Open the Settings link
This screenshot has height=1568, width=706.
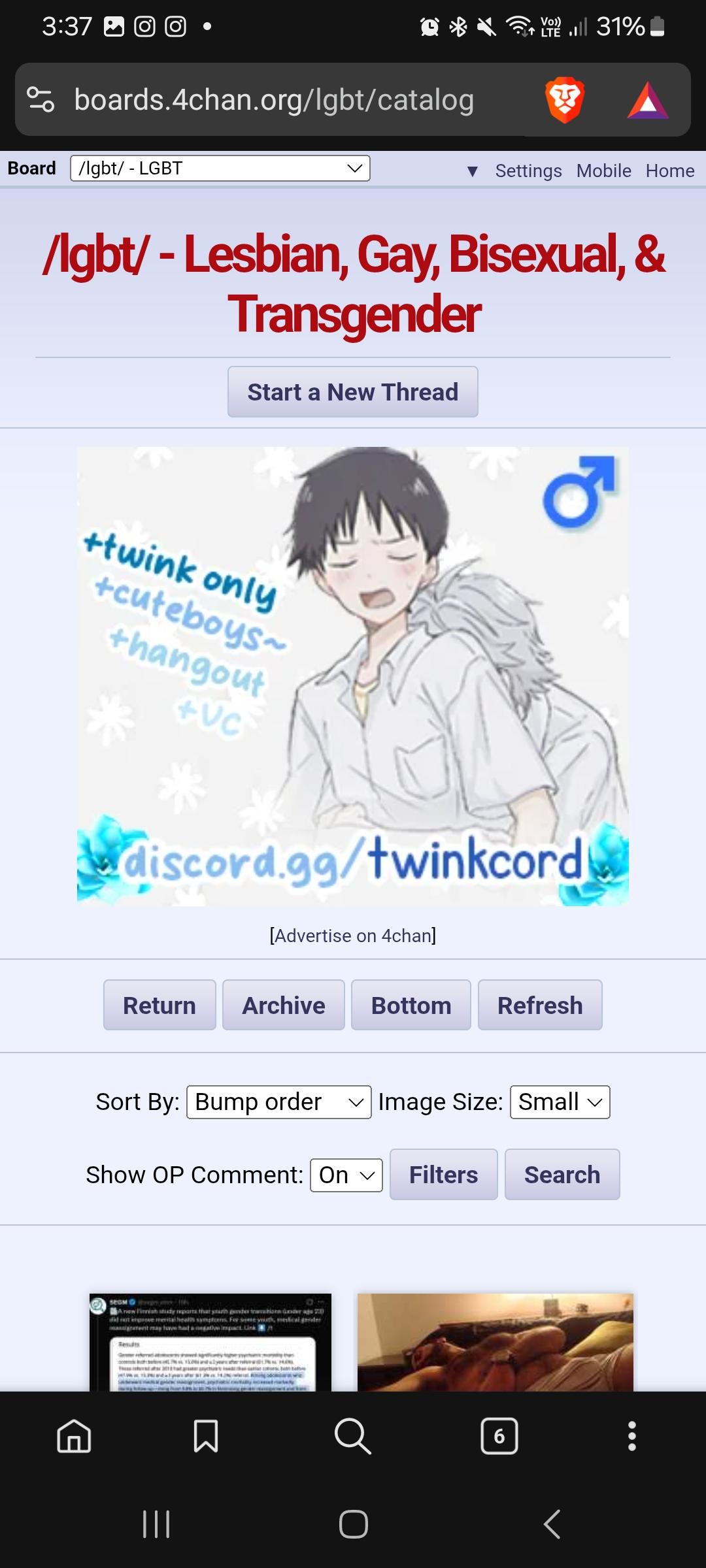tap(528, 171)
